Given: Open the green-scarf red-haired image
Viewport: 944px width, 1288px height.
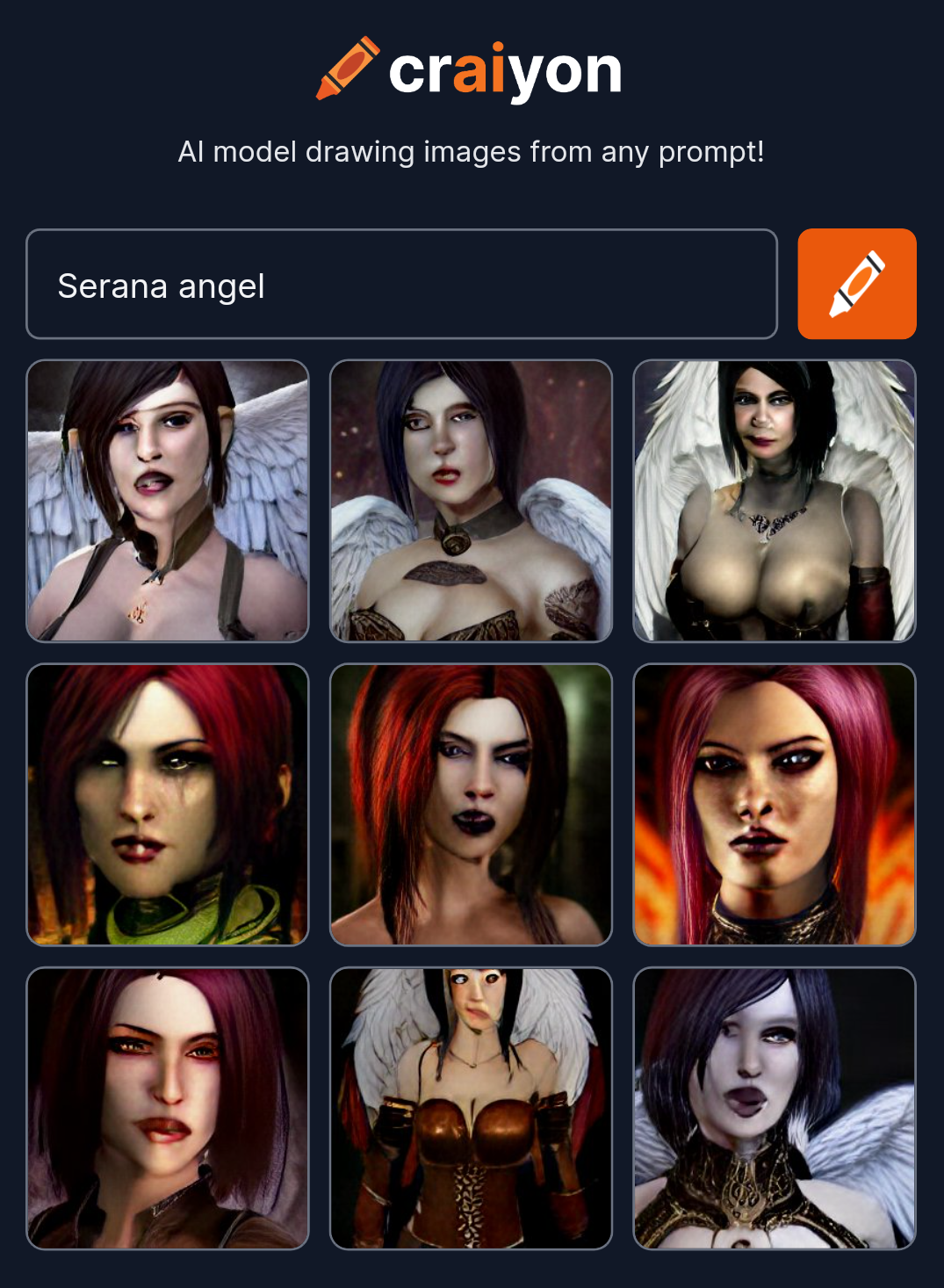Looking at the screenshot, I should pyautogui.click(x=168, y=805).
